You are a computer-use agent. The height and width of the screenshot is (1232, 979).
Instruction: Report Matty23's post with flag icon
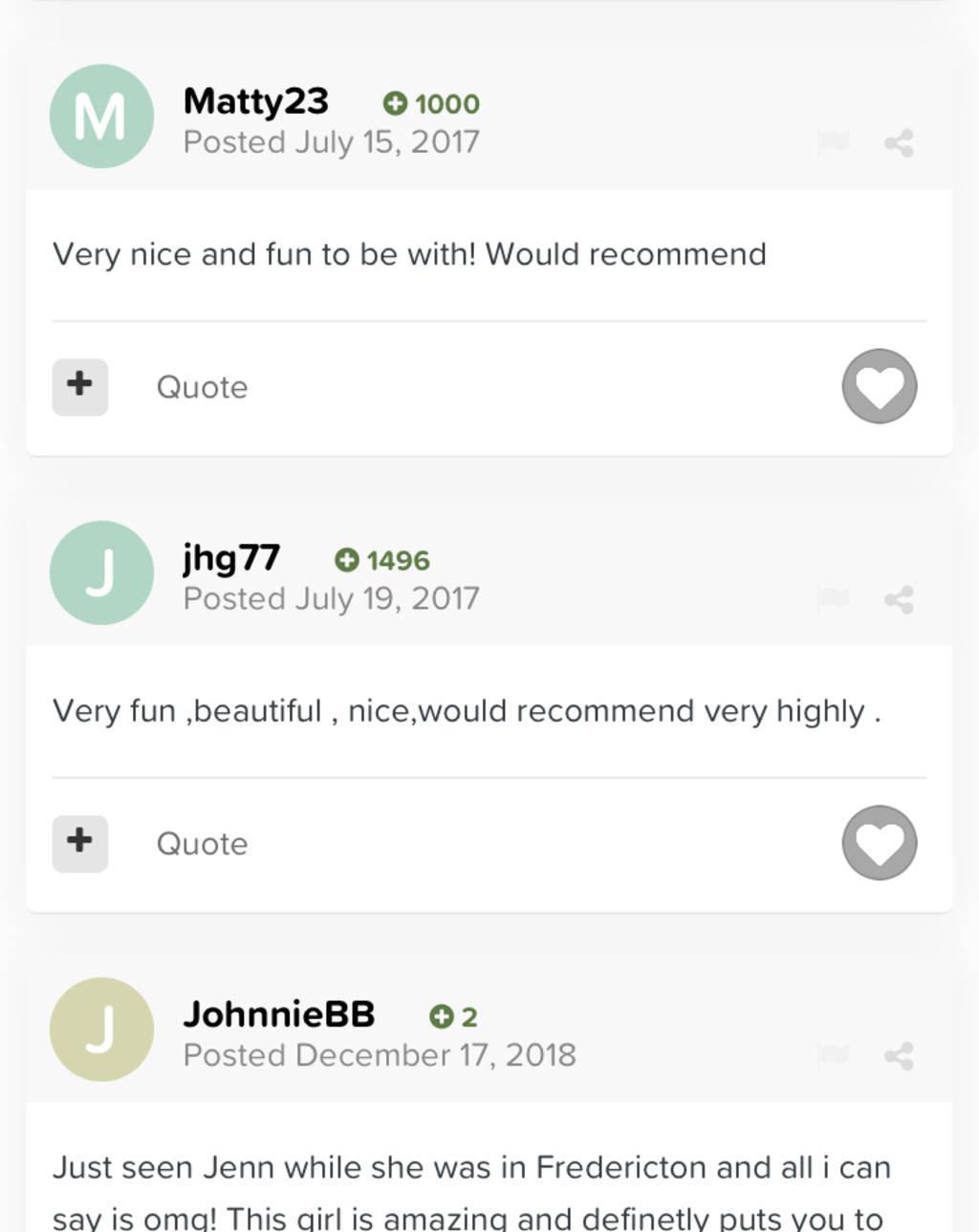coord(833,143)
